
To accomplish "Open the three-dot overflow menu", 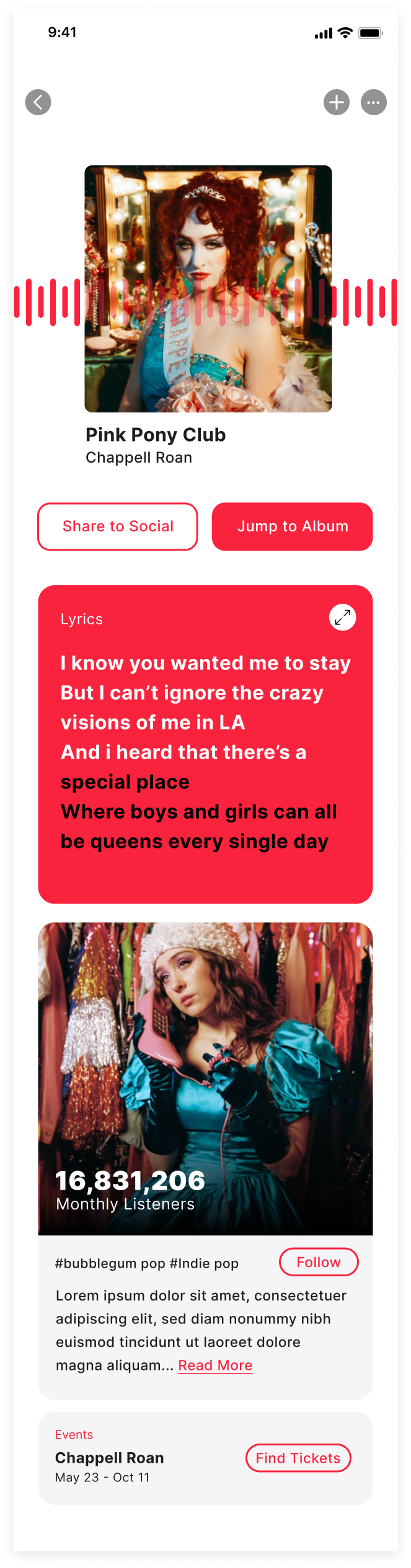I will 374,102.
